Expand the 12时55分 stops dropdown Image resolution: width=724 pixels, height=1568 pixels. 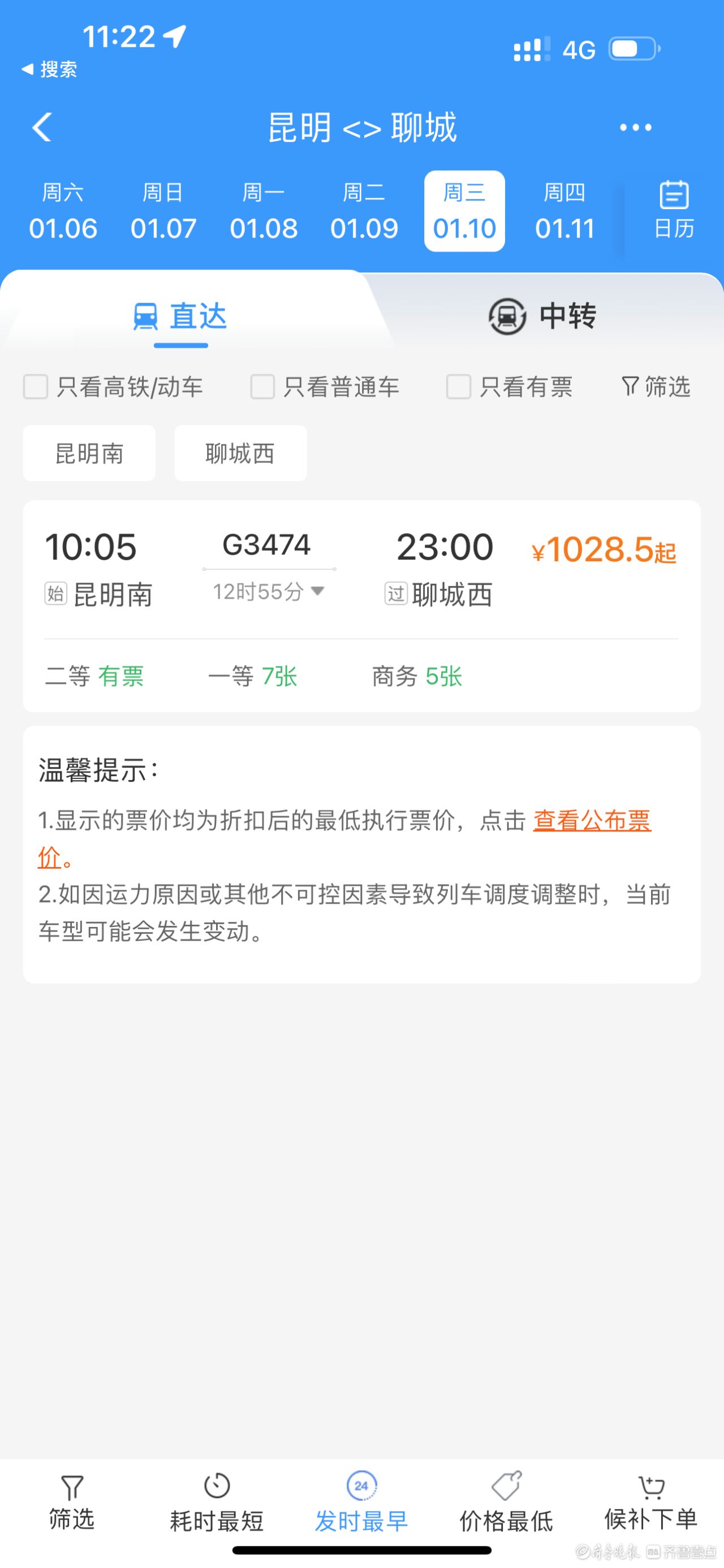(268, 592)
